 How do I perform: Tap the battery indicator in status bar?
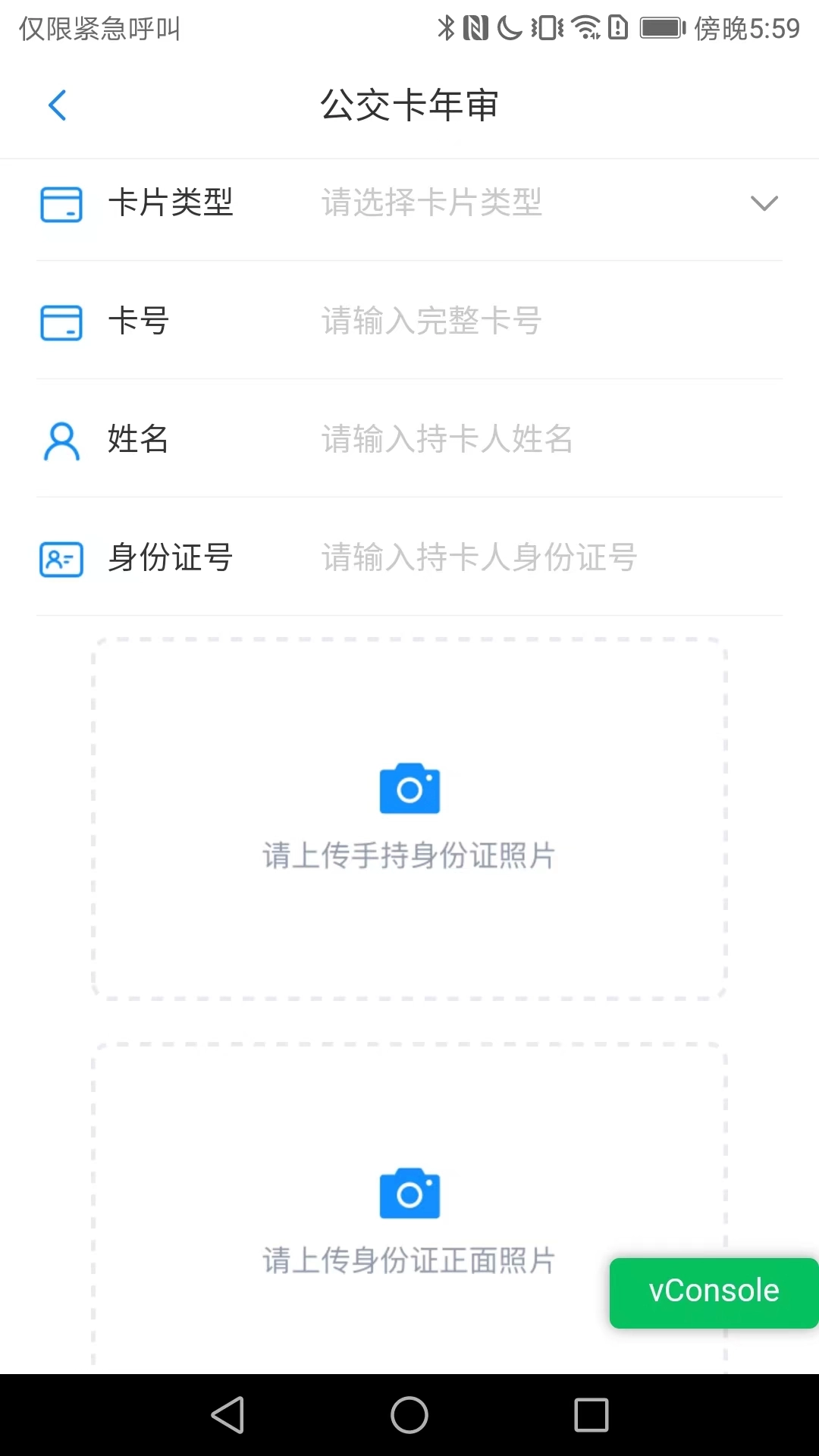coord(661,27)
